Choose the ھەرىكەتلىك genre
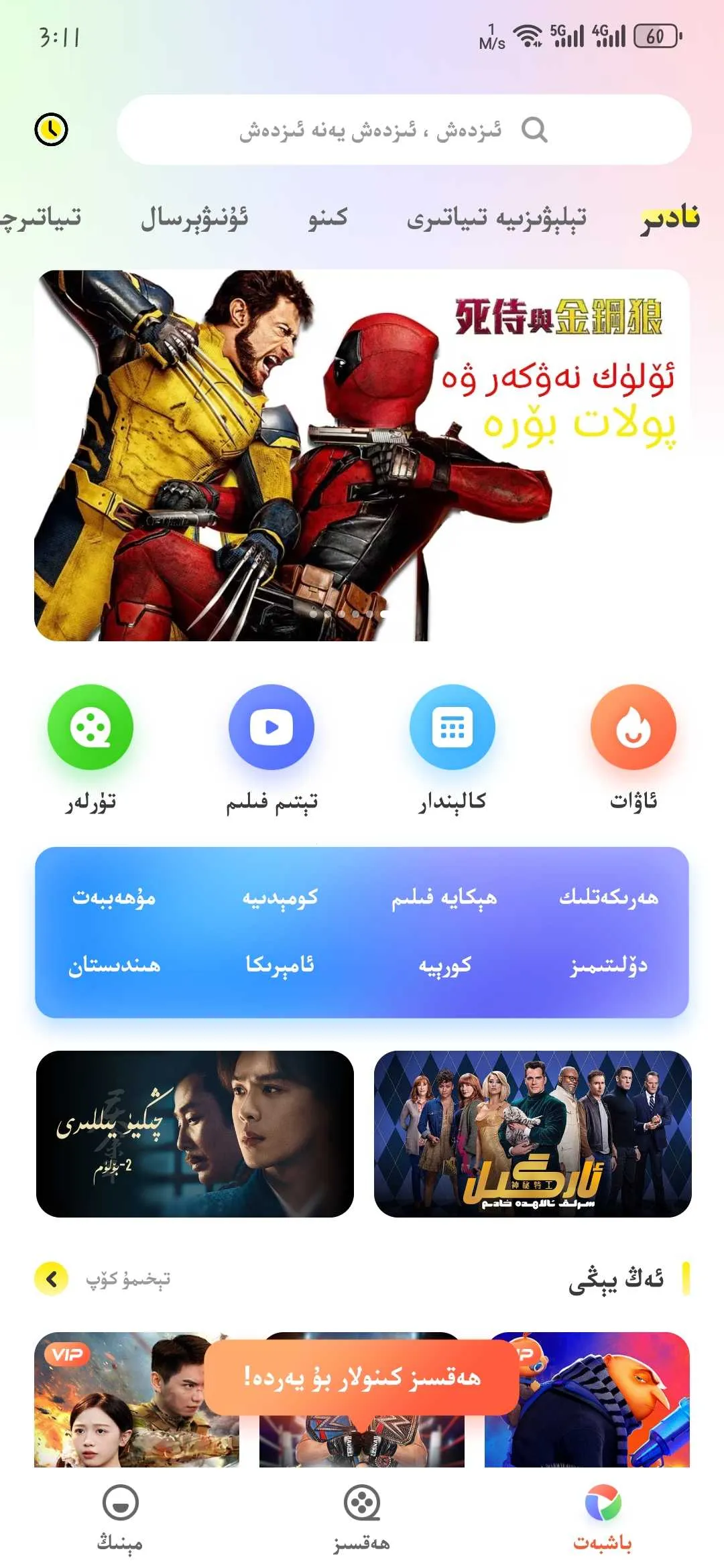 pos(609,897)
